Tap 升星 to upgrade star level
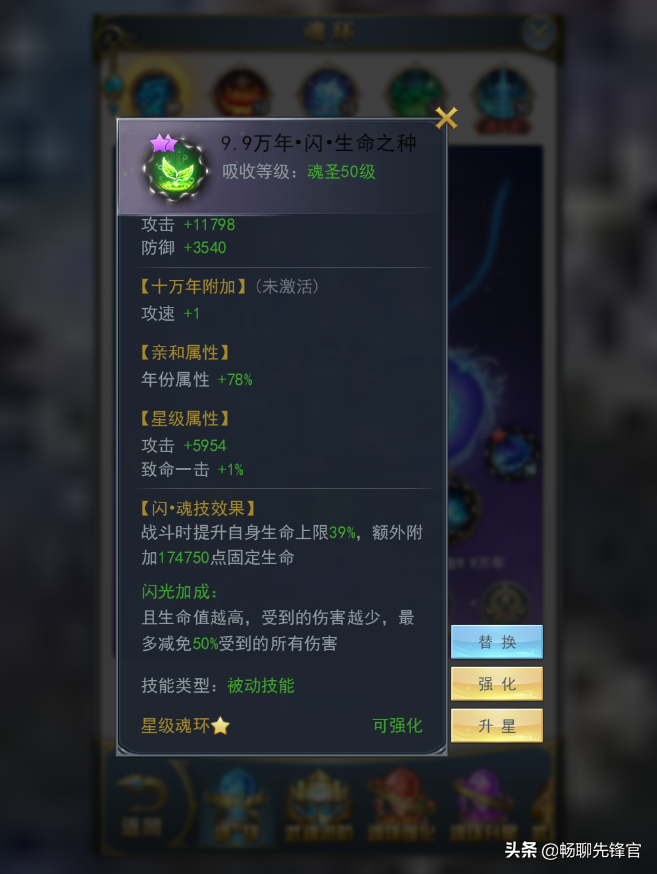 [496, 726]
